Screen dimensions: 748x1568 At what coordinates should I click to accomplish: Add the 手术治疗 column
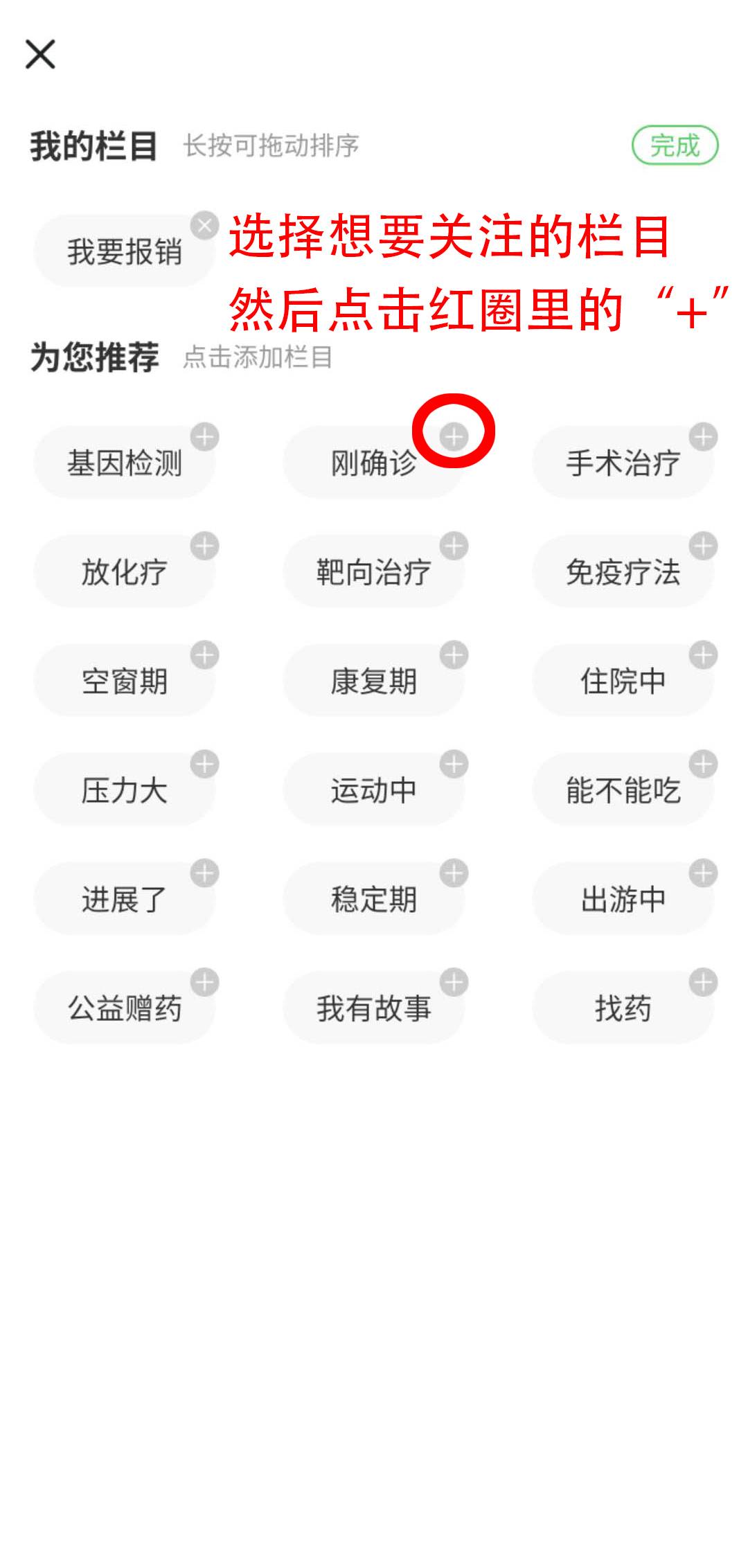click(x=703, y=437)
